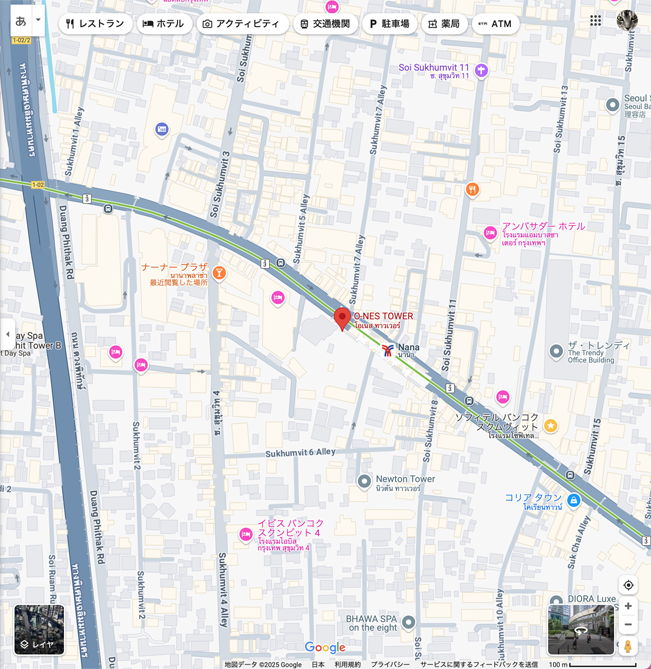The image size is (651, 669).
Task: Find nearby ATM locations
Action: (x=495, y=23)
